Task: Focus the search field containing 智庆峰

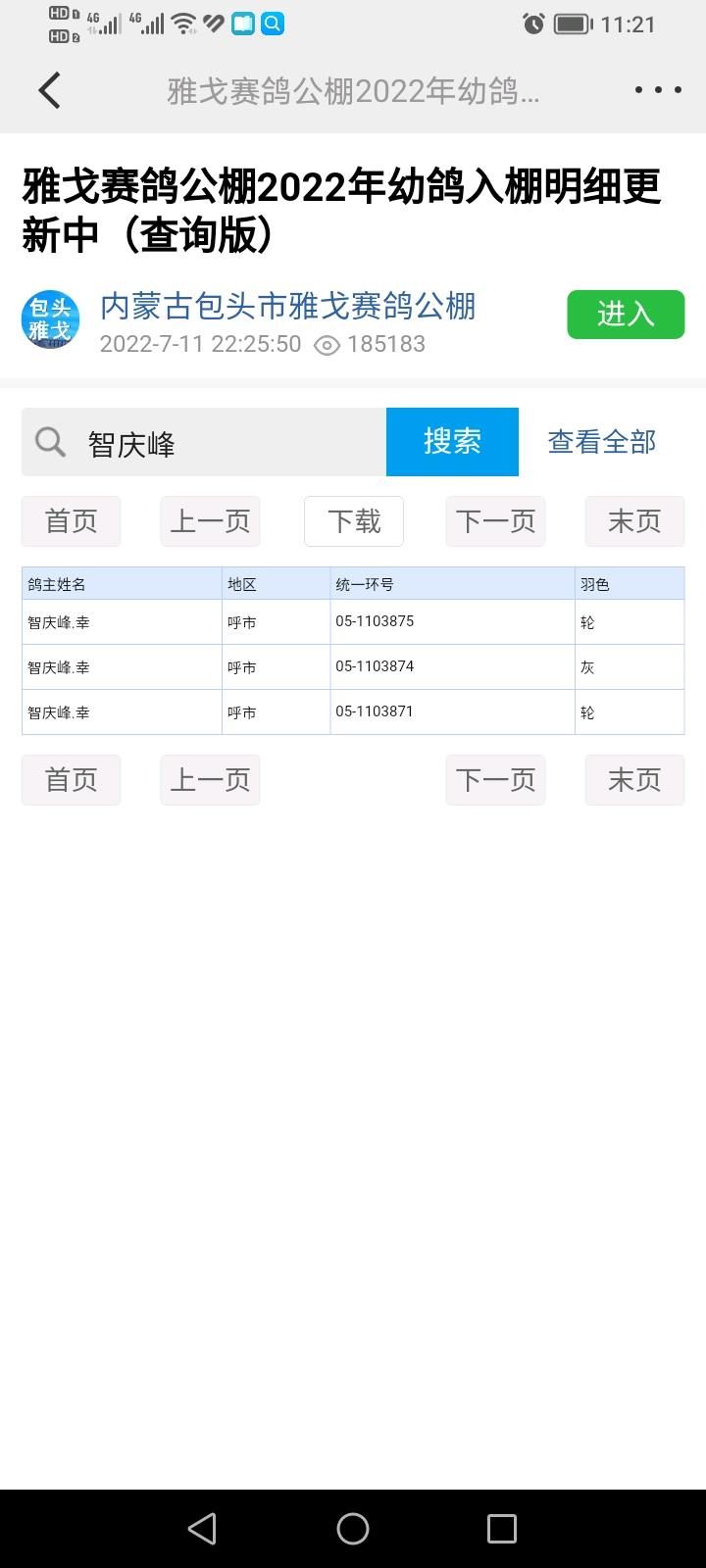Action: [204, 442]
